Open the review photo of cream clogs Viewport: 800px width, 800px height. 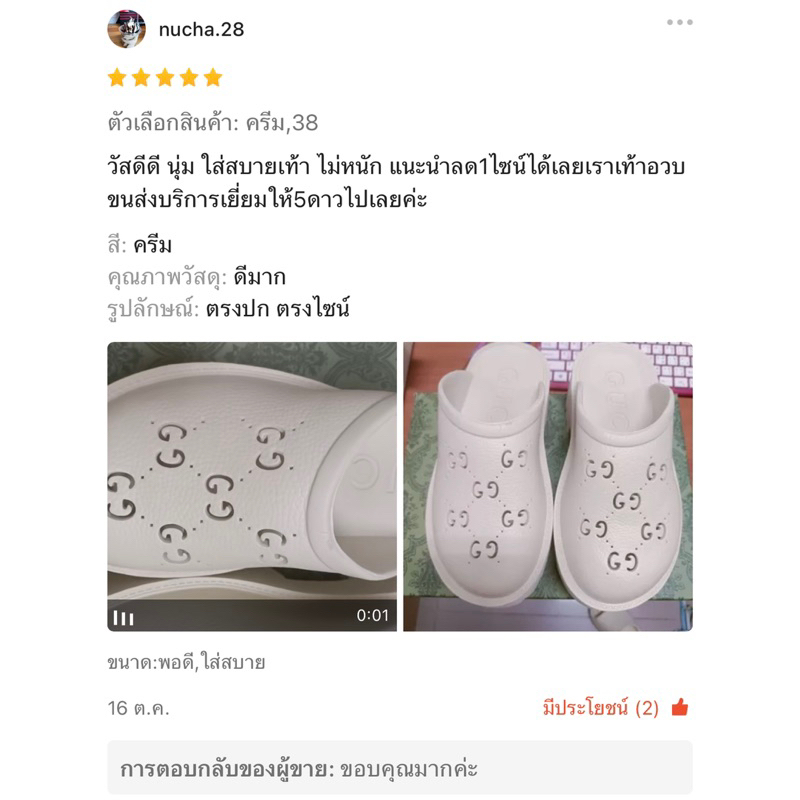(x=547, y=486)
